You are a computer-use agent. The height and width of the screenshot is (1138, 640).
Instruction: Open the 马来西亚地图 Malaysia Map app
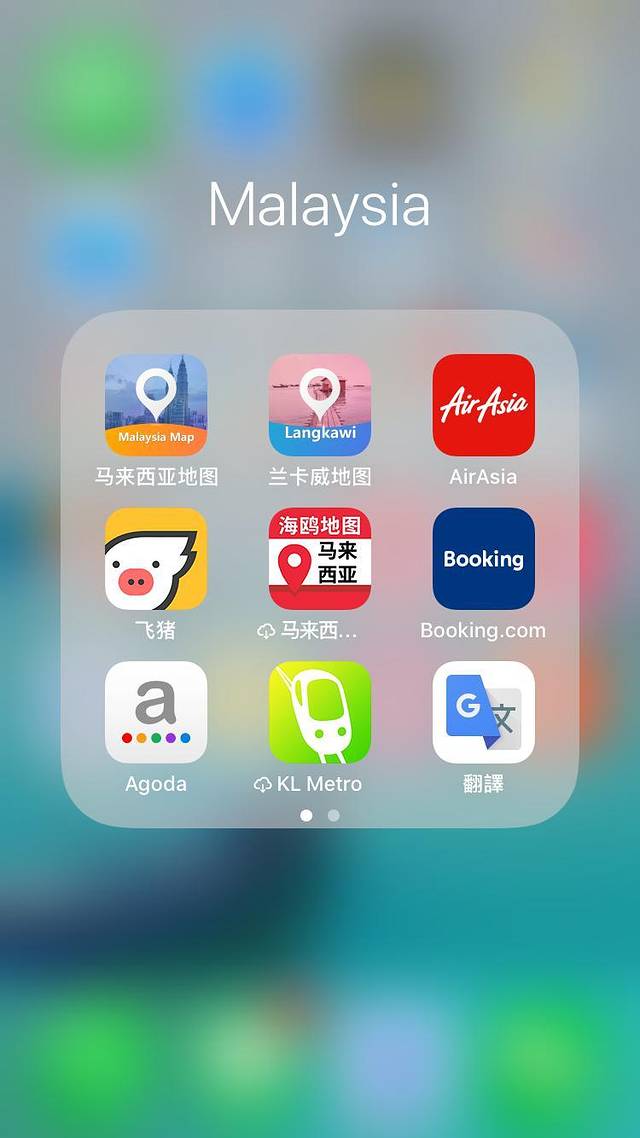156,405
